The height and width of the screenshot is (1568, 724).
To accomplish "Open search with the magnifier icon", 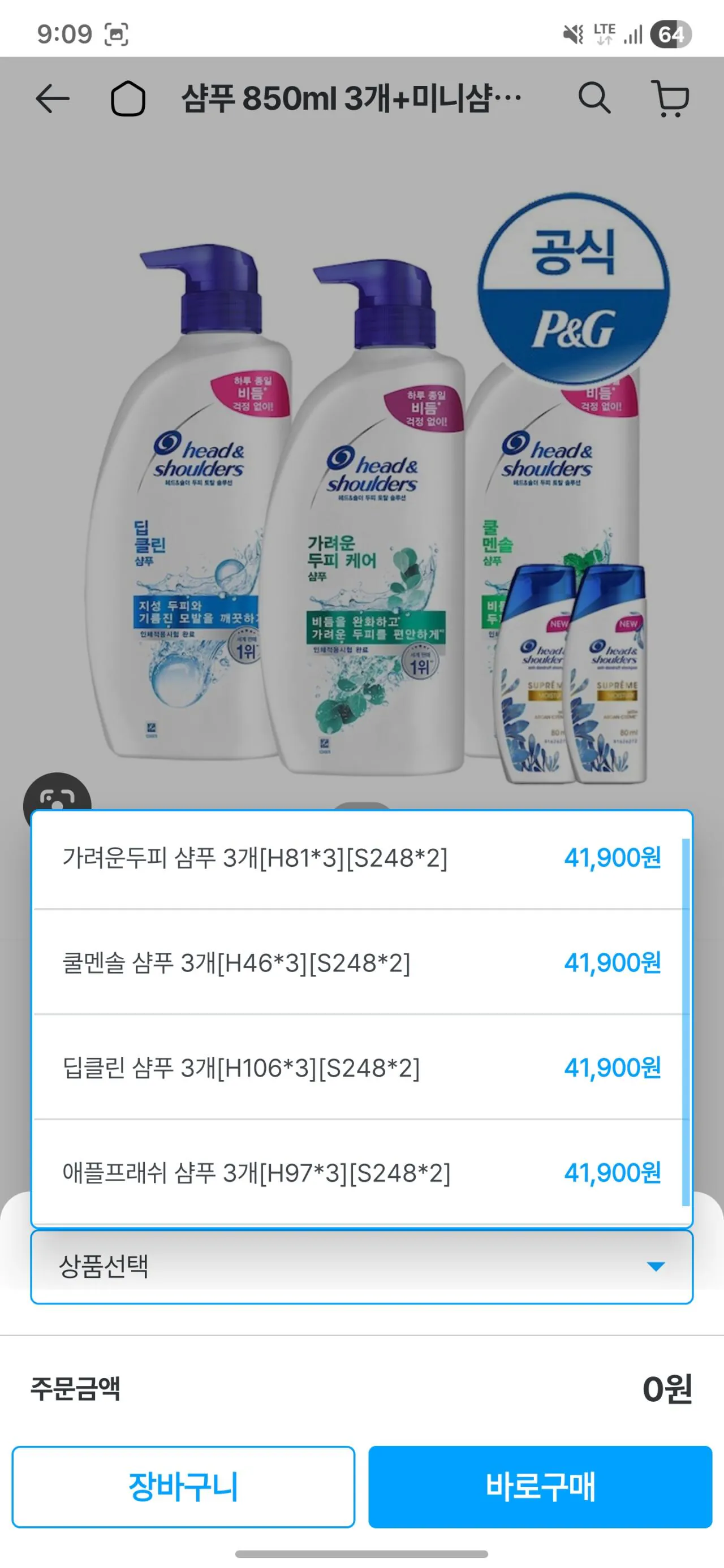I will tap(594, 98).
